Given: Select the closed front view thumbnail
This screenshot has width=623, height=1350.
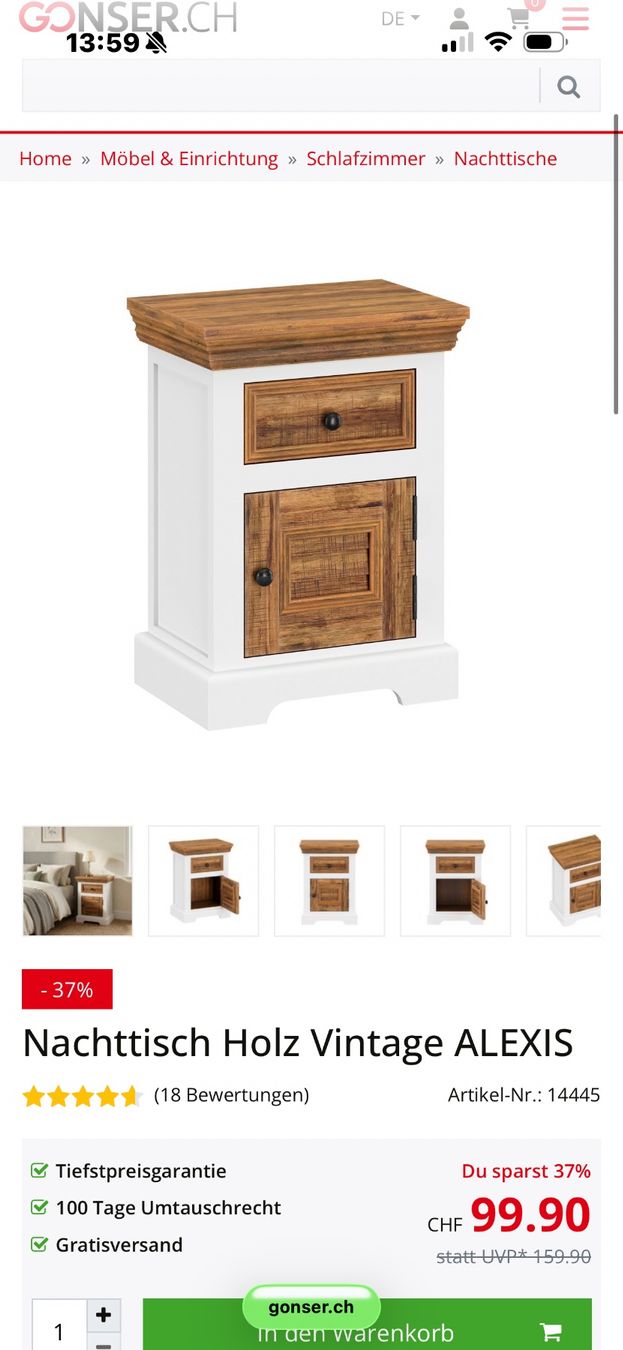Looking at the screenshot, I should click(x=329, y=880).
